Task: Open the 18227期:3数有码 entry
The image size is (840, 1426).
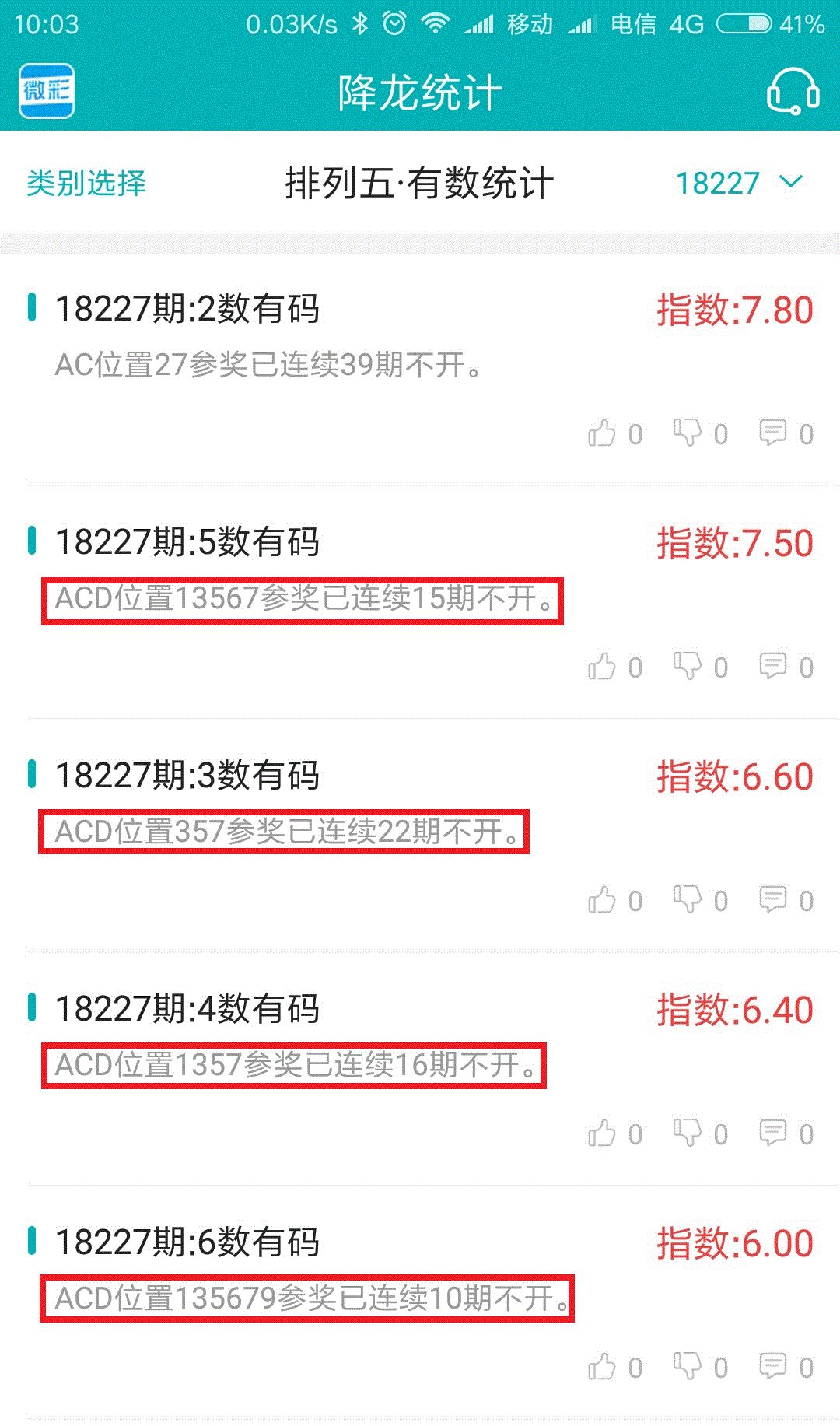Action: point(187,776)
